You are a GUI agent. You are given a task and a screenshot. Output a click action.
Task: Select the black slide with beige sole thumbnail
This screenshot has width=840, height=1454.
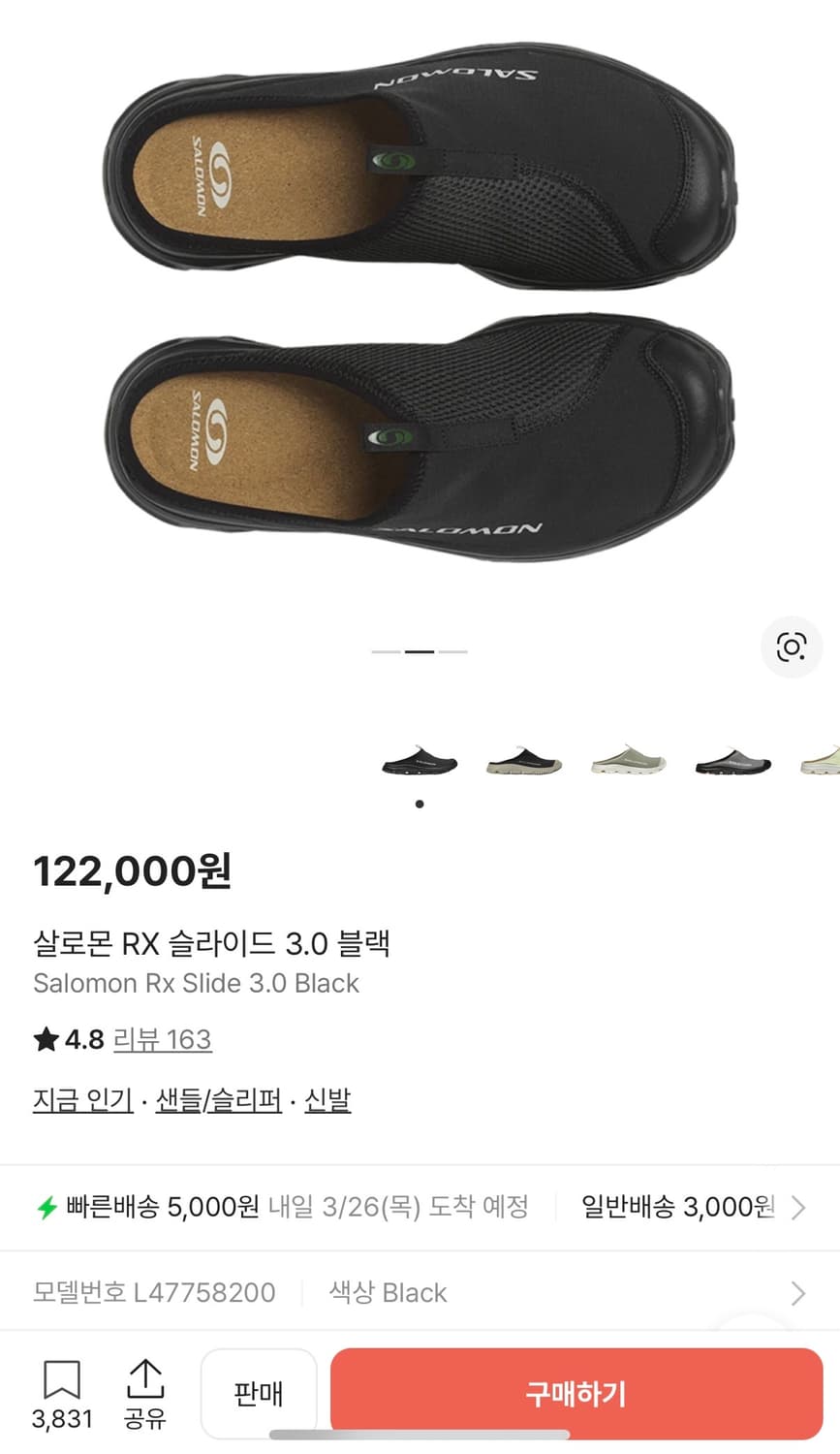coord(523,762)
